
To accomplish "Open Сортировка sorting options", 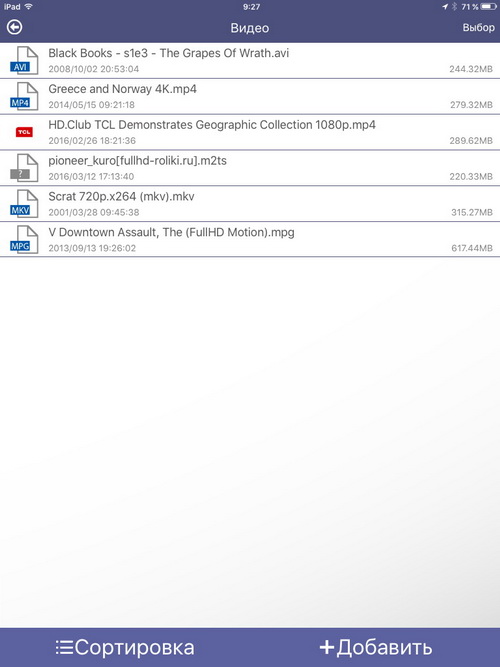I will click(x=125, y=647).
